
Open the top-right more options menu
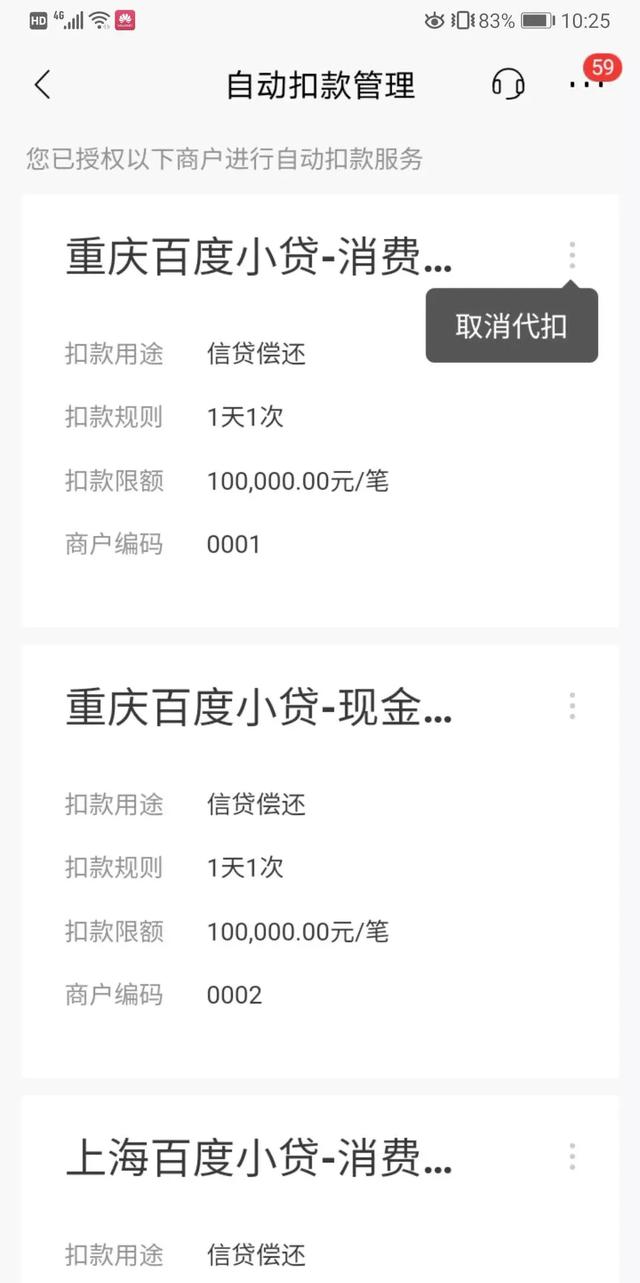click(586, 85)
